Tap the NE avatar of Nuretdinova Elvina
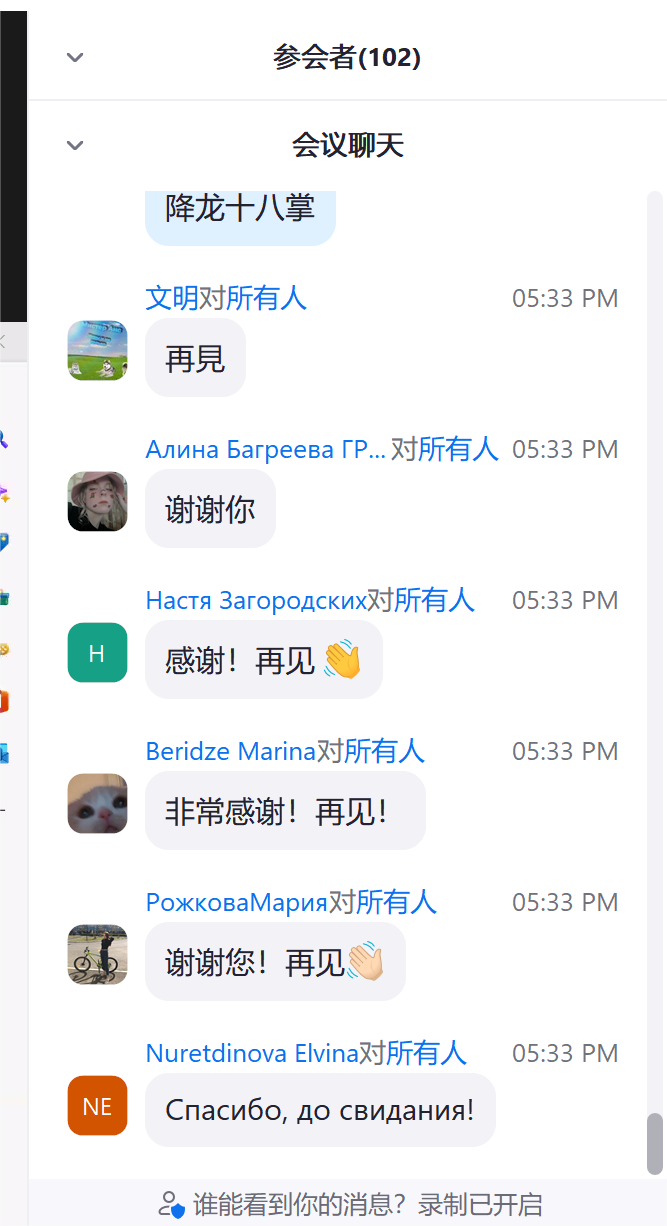667x1226 pixels. tap(97, 1105)
